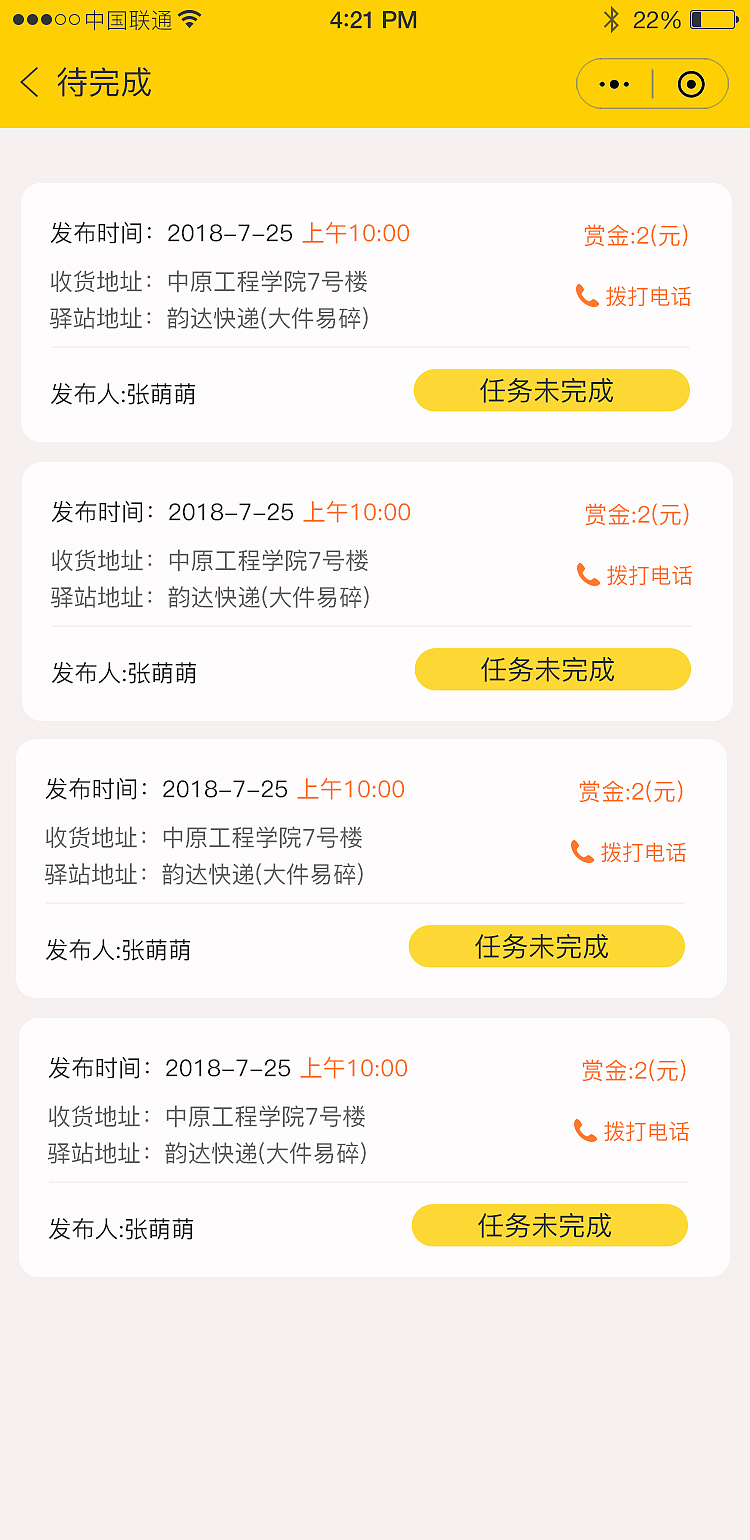Tap the Bluetooth icon in the status bar
The height and width of the screenshot is (1540, 750).
[613, 18]
